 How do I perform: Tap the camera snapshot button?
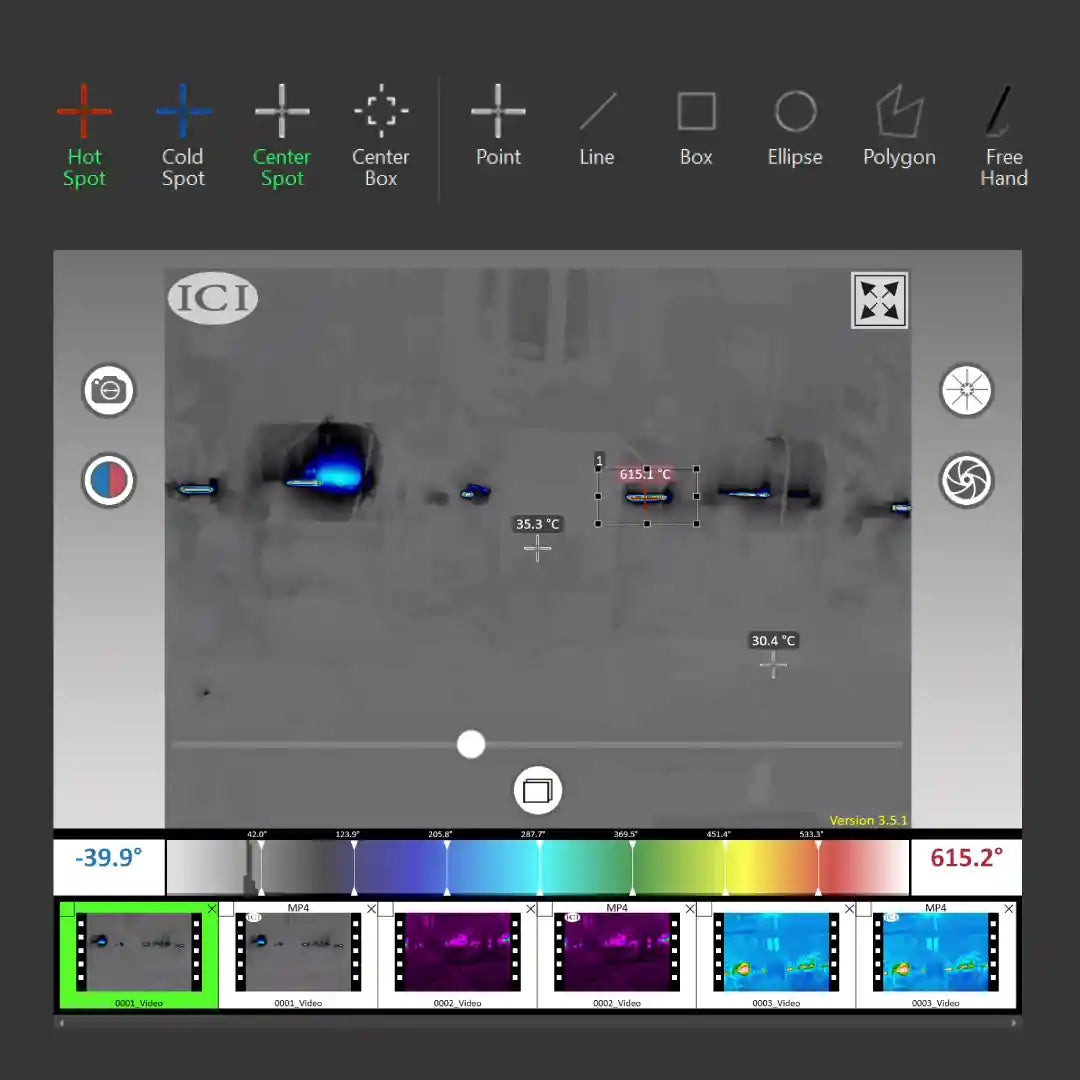point(108,390)
